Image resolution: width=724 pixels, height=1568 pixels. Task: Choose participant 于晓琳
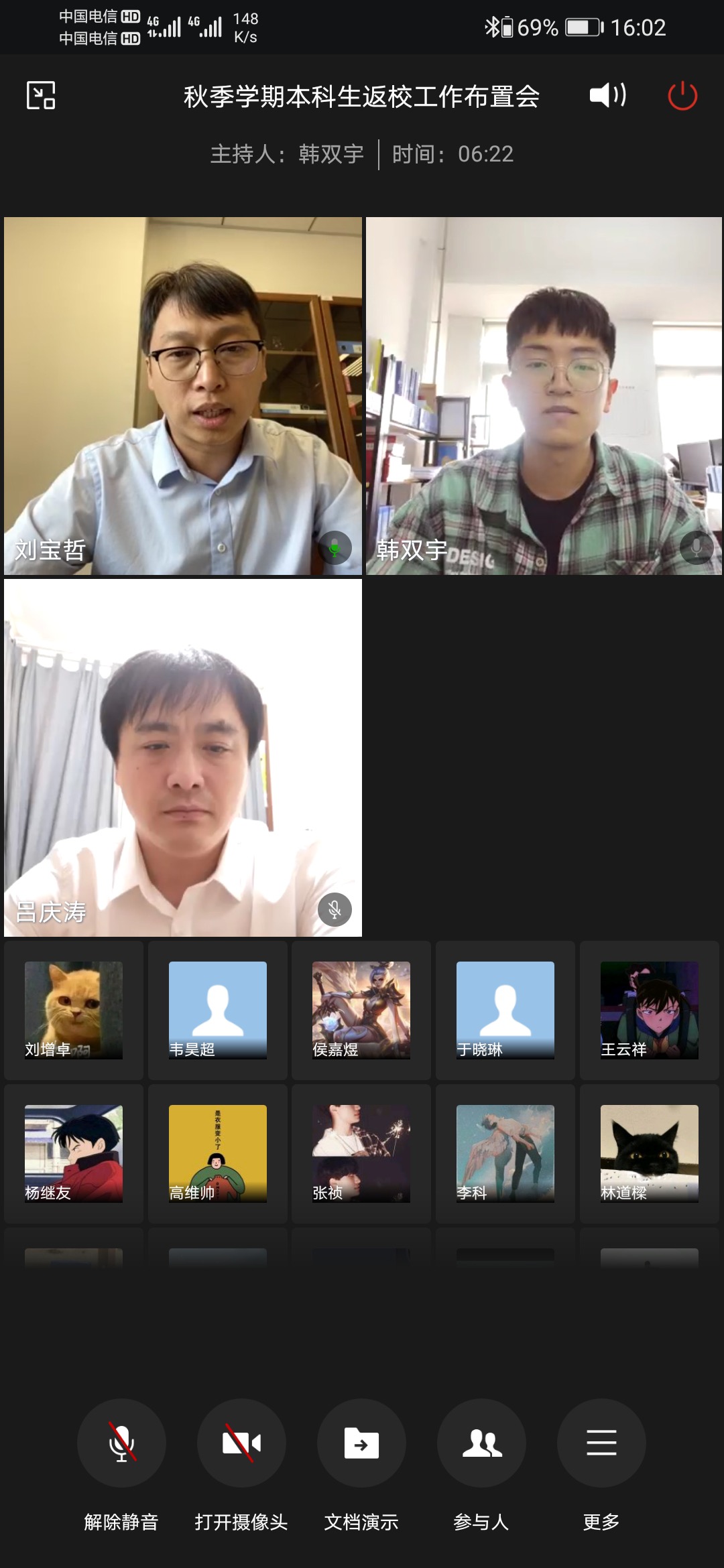(x=505, y=1010)
